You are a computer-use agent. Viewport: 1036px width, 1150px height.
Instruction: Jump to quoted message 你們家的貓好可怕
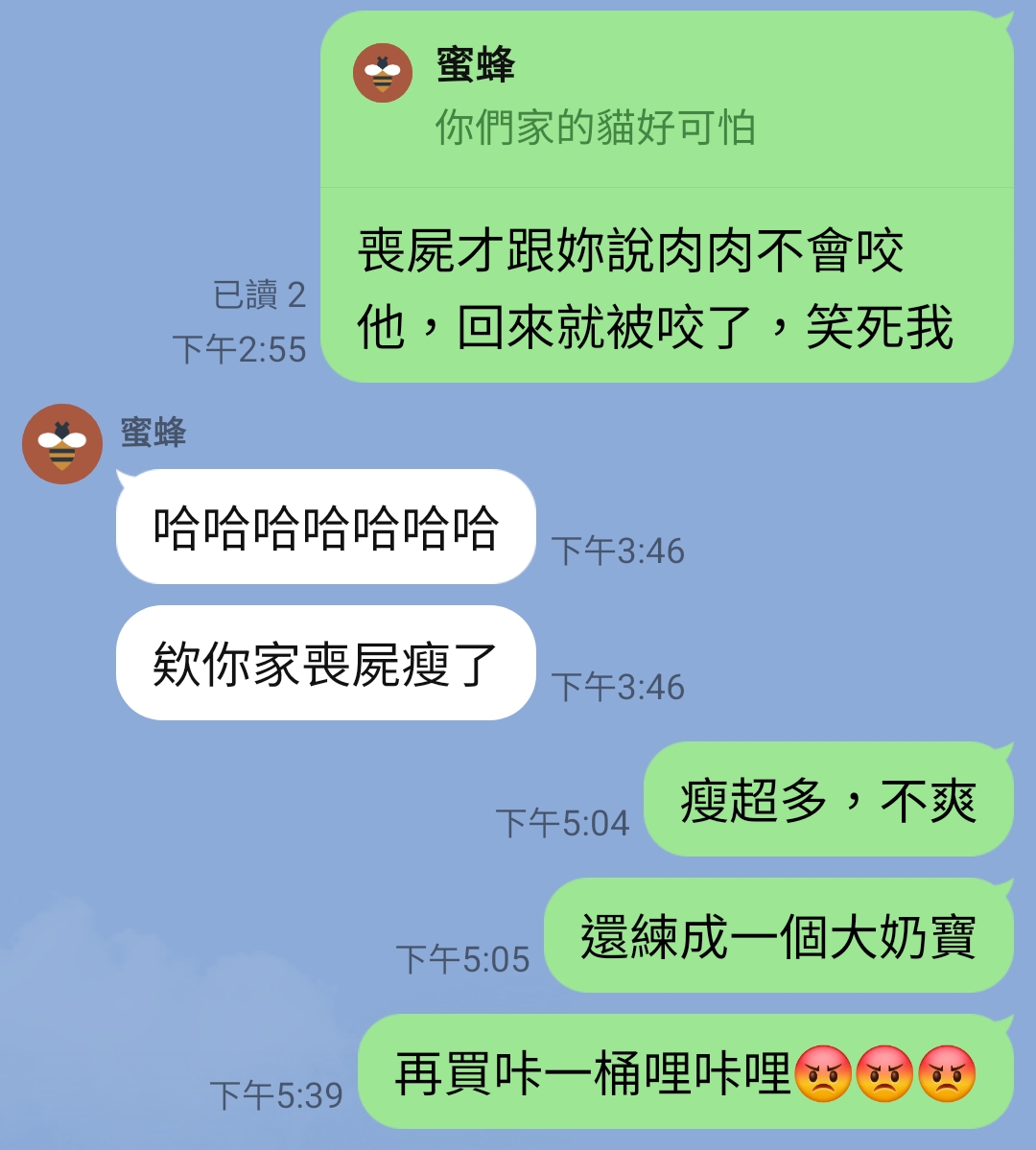(595, 127)
